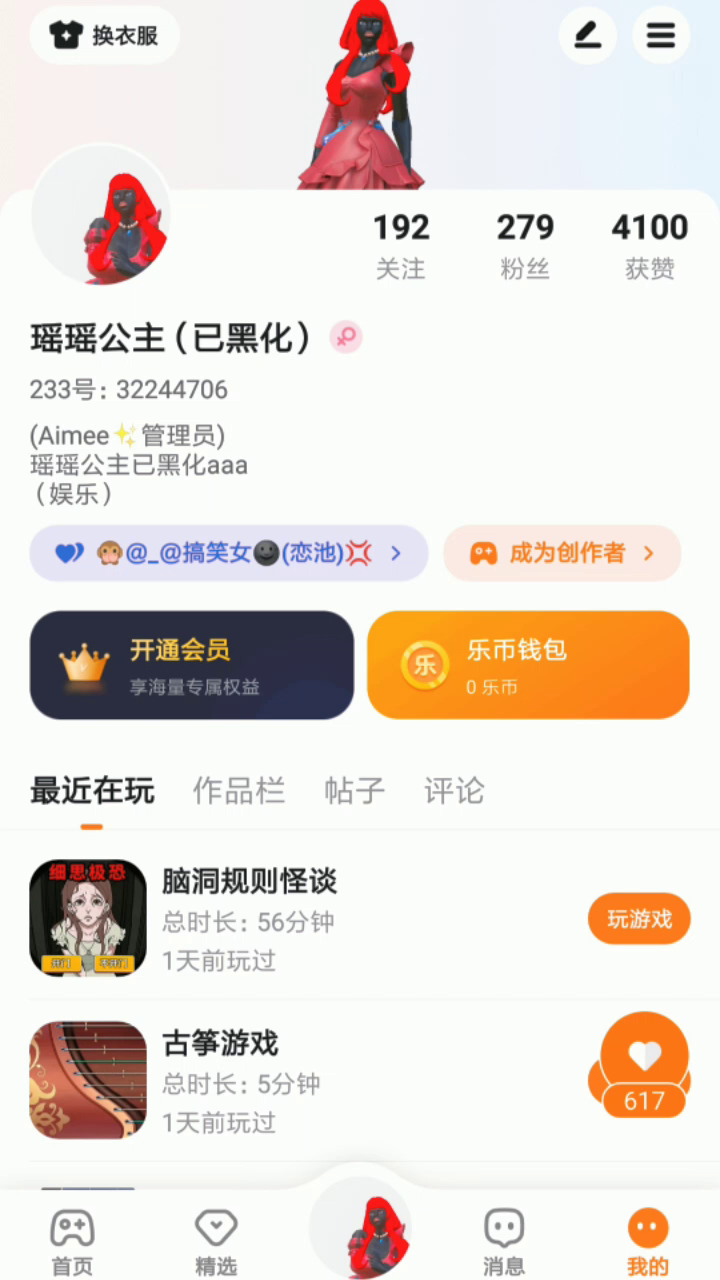Open the hamburger menu

(661, 36)
